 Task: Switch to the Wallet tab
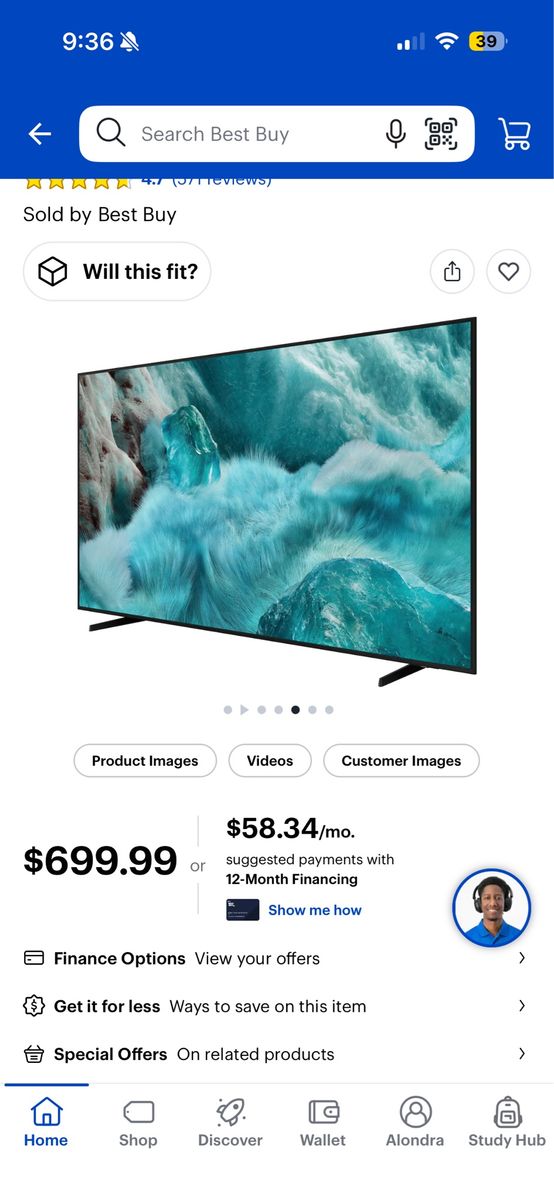tap(323, 1122)
